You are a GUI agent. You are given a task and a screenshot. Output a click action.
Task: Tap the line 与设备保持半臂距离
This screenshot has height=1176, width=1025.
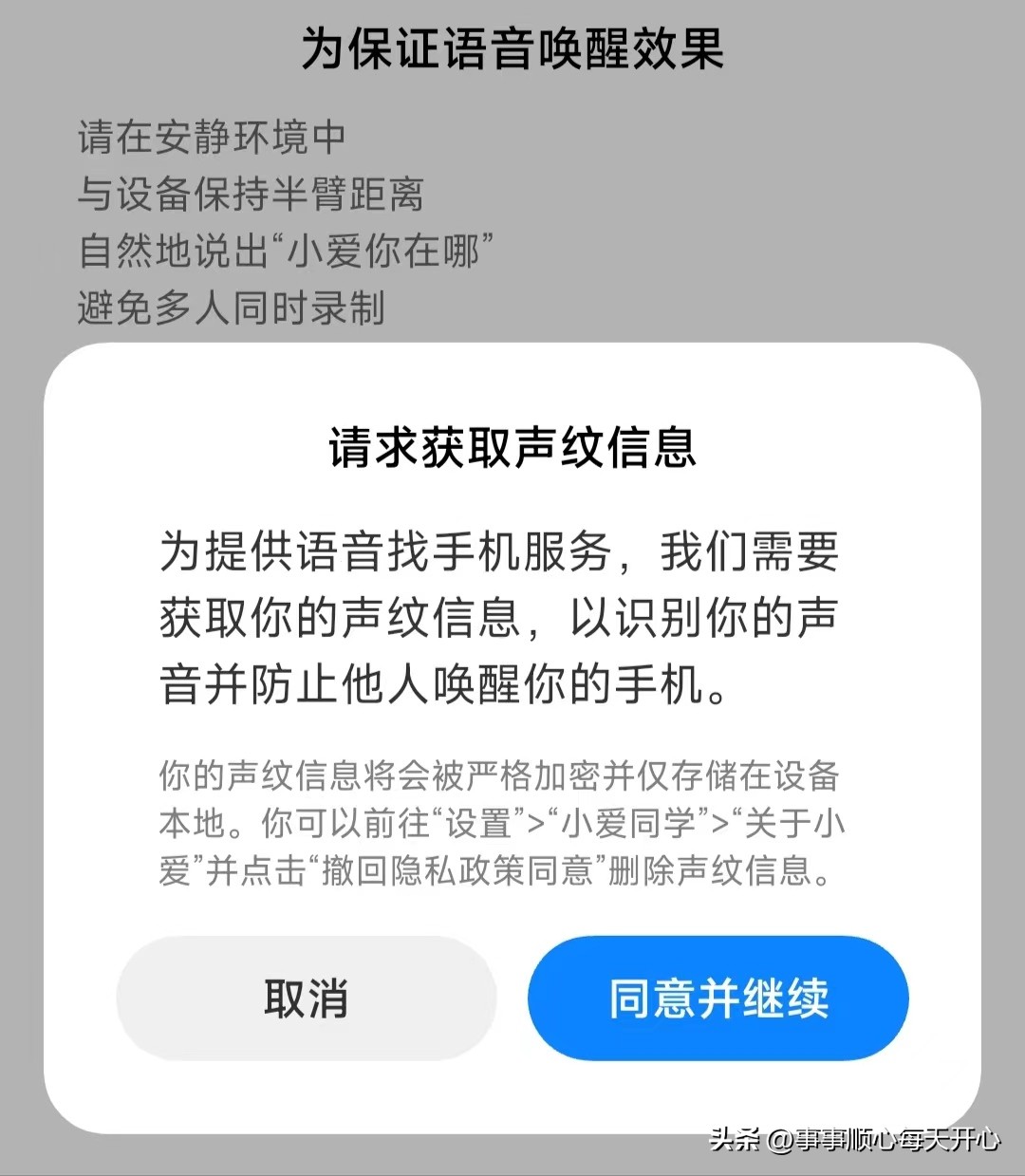point(252,196)
